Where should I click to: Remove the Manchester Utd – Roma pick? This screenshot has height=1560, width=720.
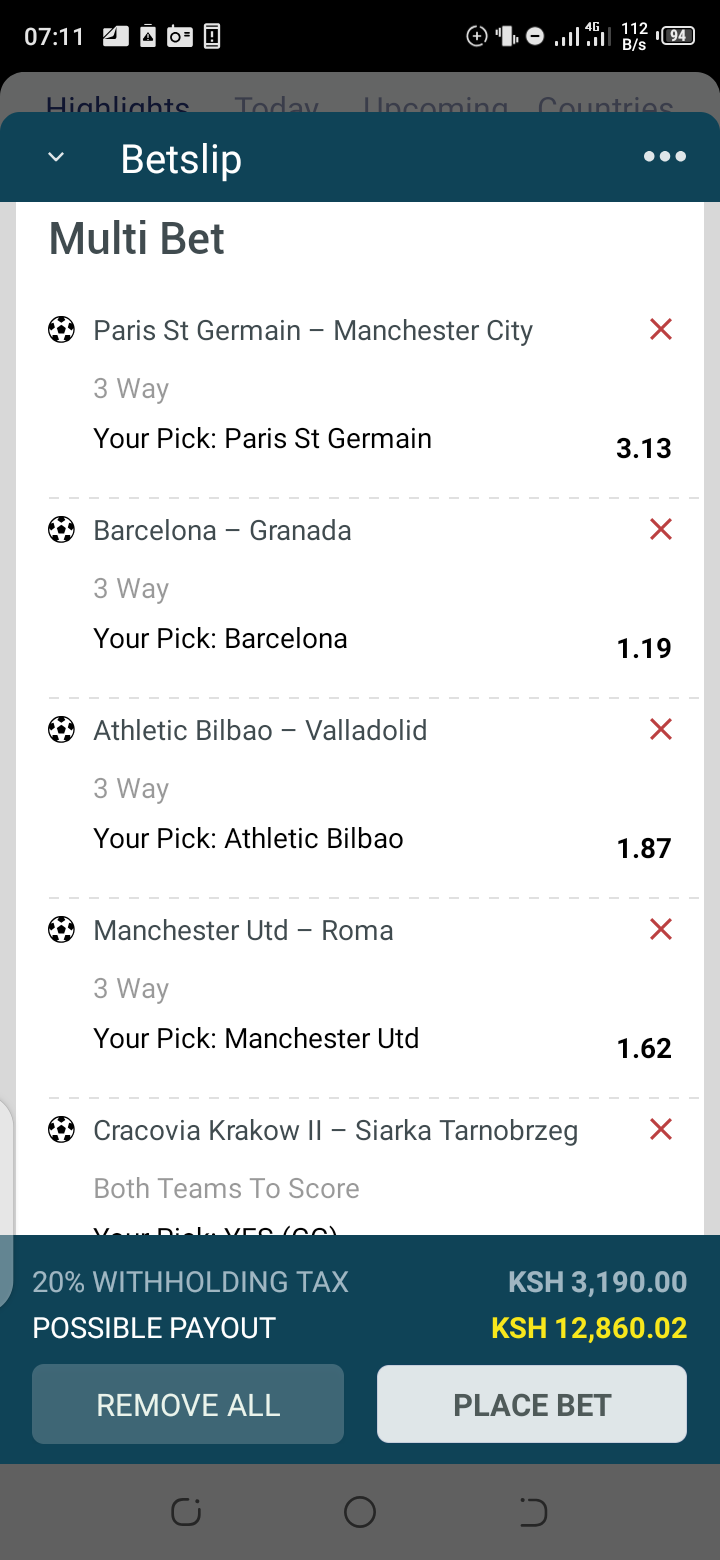coord(661,929)
